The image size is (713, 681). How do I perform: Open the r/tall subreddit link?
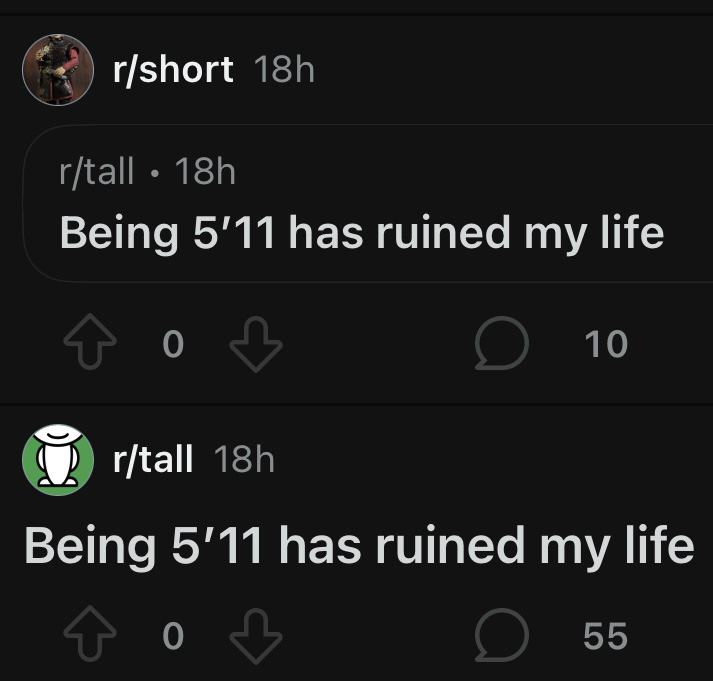(153, 460)
